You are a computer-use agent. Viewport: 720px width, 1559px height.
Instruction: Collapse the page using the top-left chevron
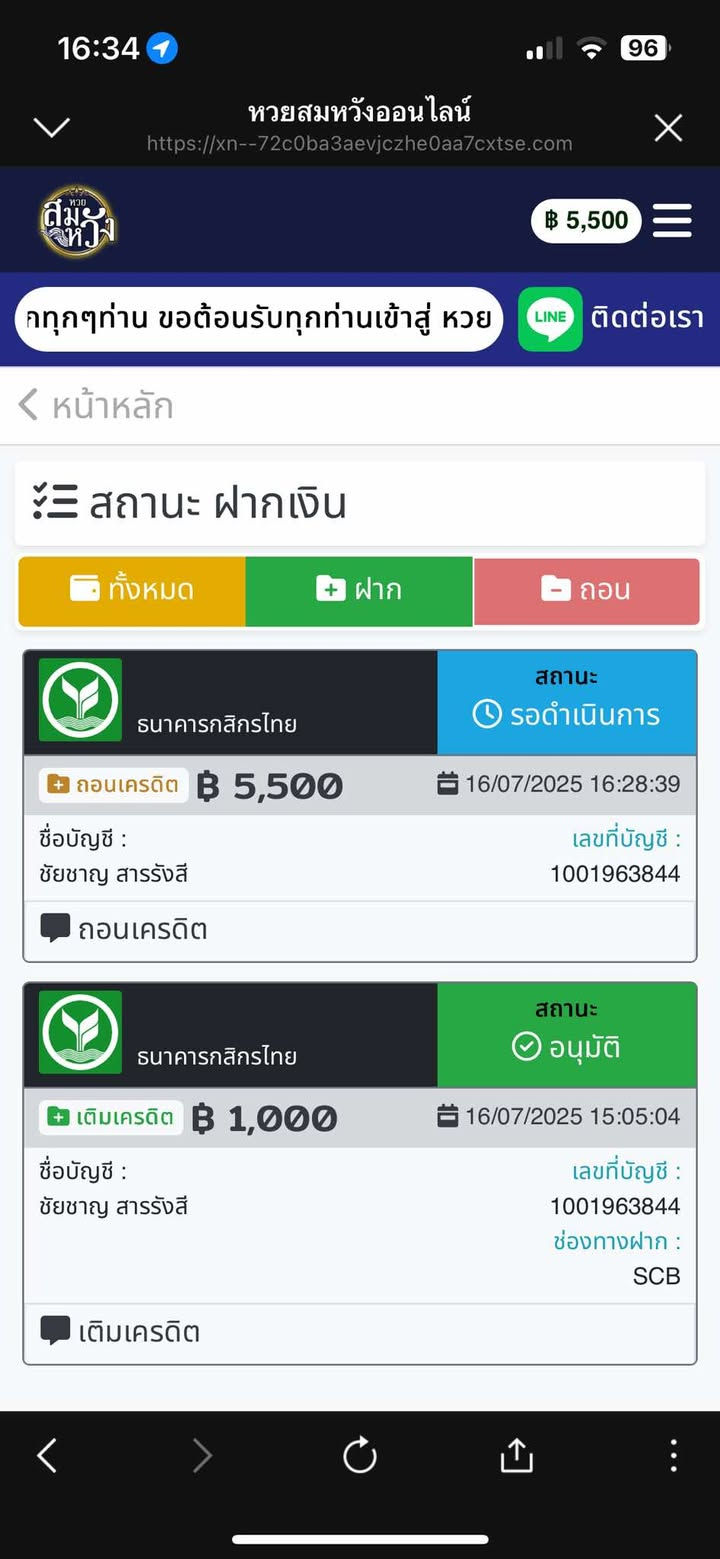pos(51,127)
